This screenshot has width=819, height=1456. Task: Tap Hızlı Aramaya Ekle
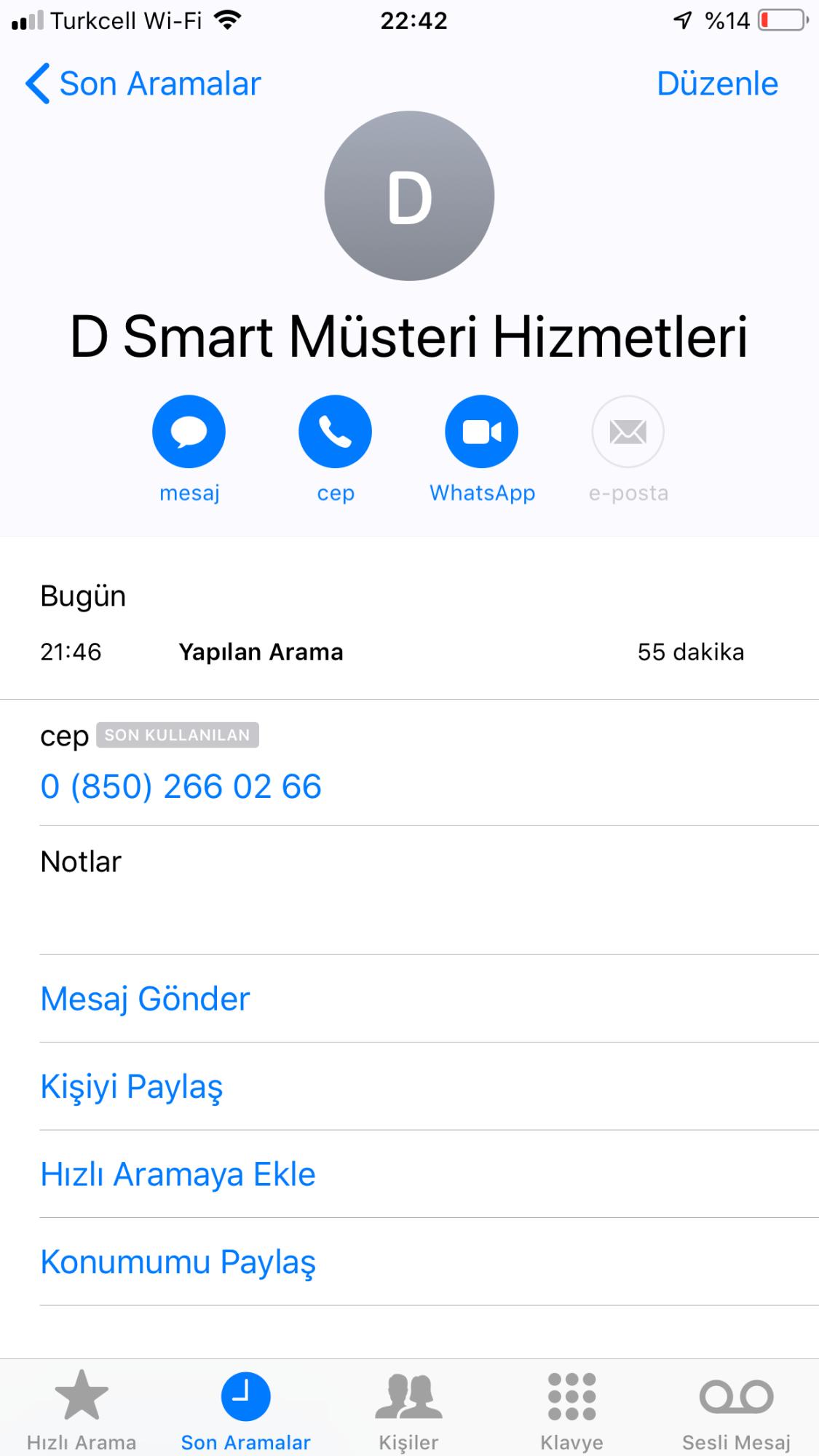coord(429,1174)
